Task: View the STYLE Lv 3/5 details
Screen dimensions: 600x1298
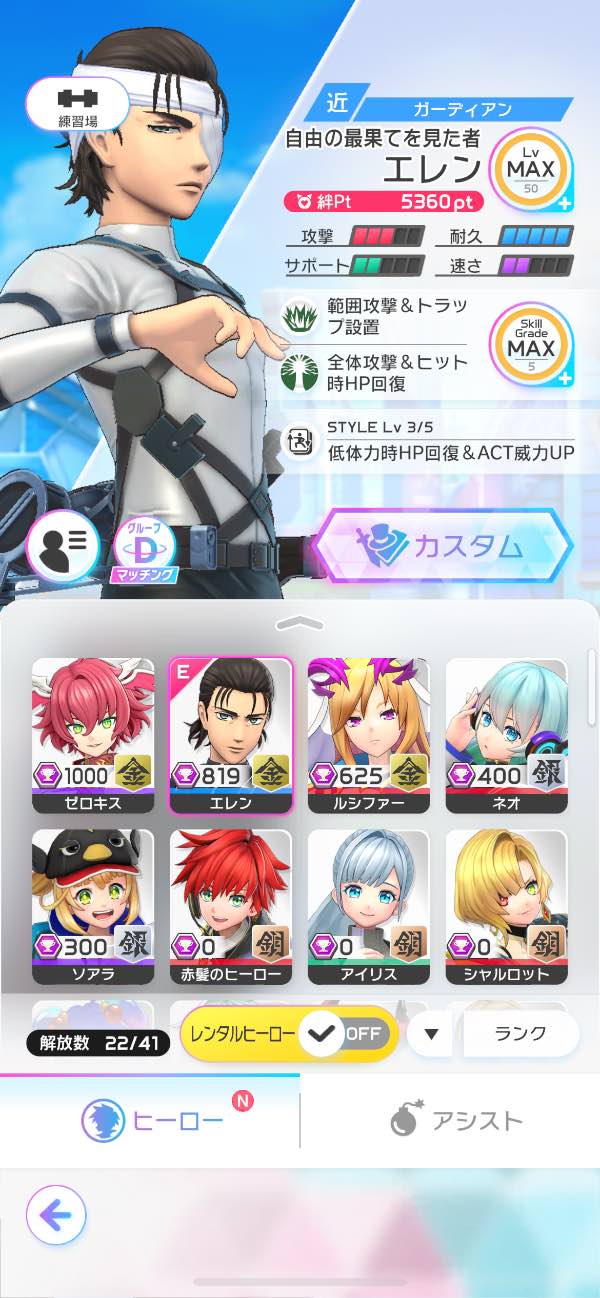Action: pyautogui.click(x=429, y=440)
